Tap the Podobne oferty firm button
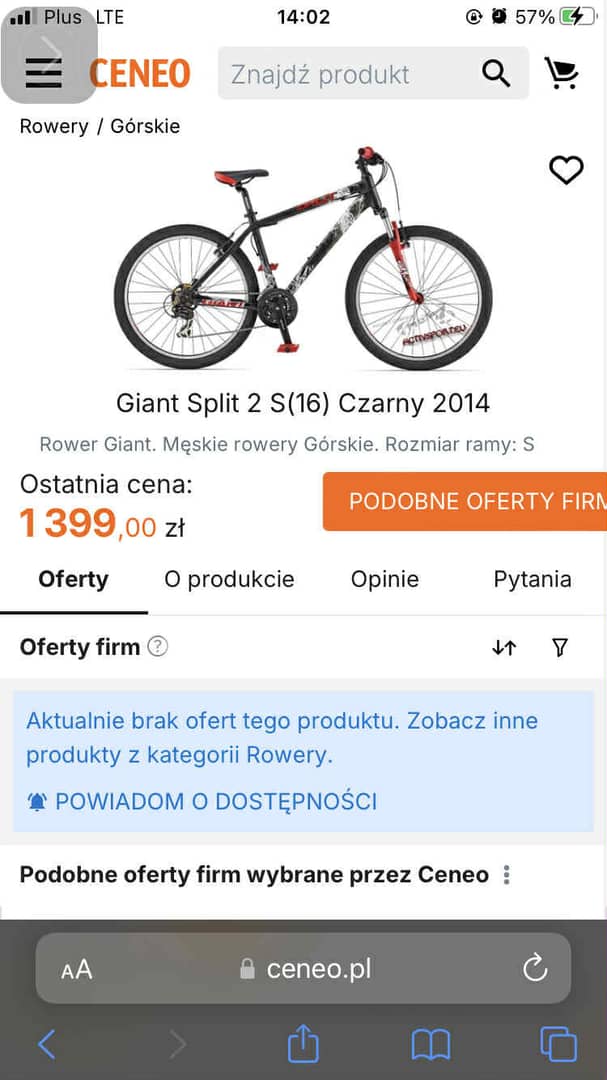The image size is (607, 1080). pos(465,501)
